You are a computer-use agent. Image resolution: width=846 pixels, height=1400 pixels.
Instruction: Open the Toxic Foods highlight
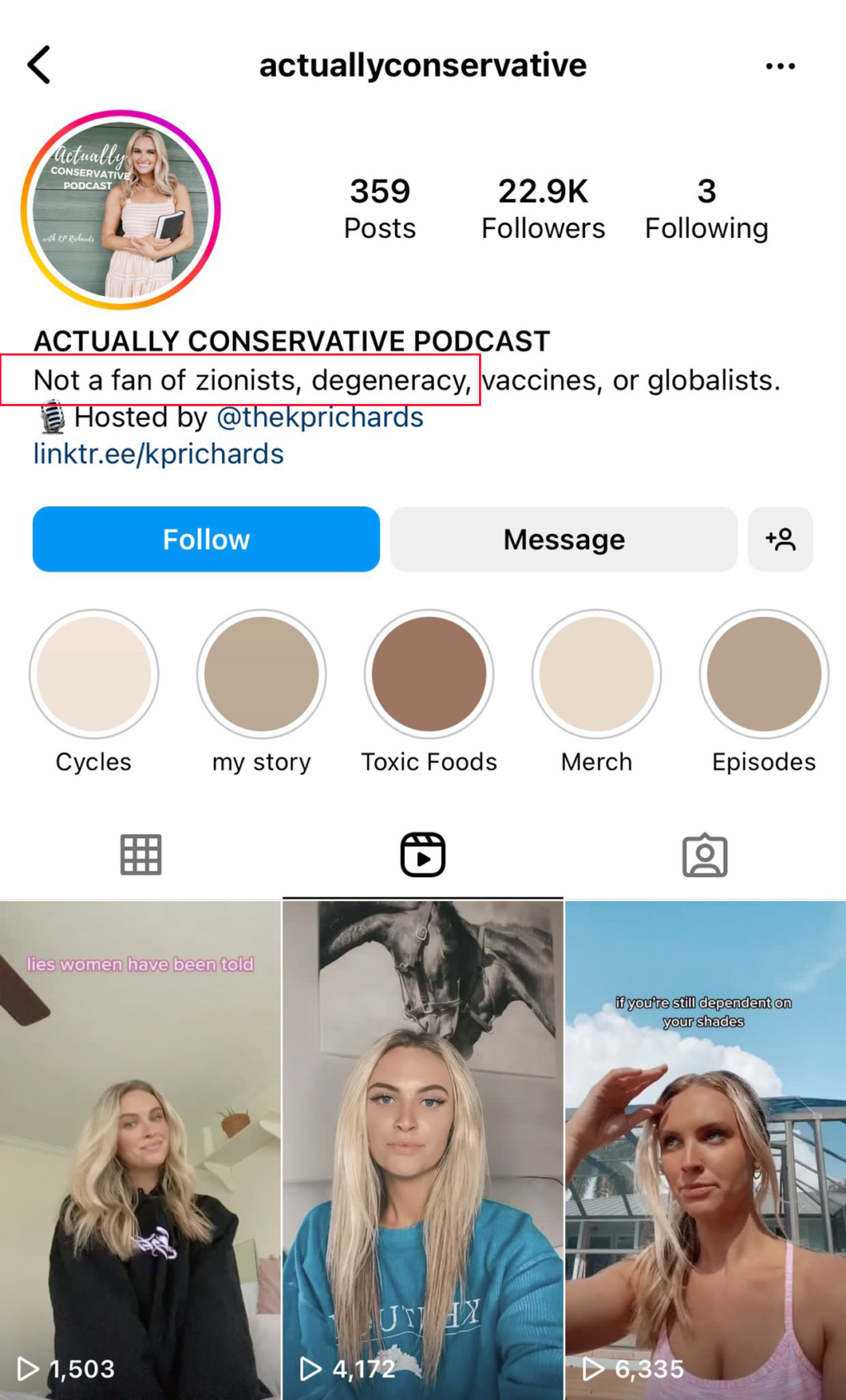tap(429, 692)
